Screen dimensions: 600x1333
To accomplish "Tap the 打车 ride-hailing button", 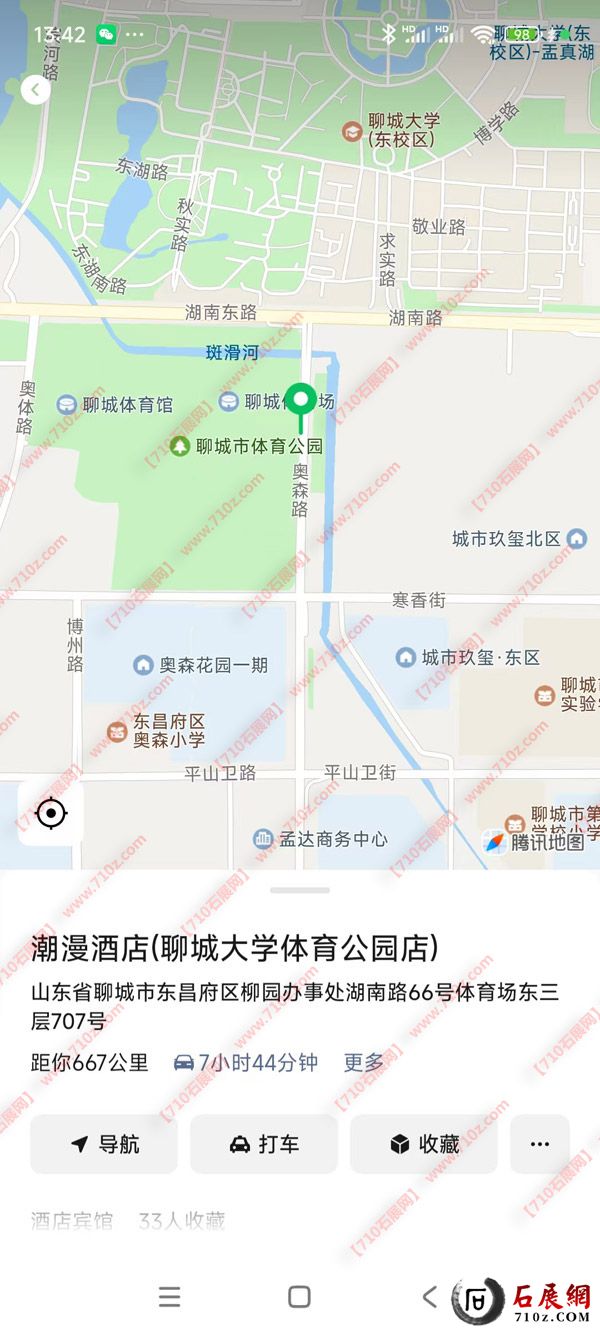I will [264, 1144].
